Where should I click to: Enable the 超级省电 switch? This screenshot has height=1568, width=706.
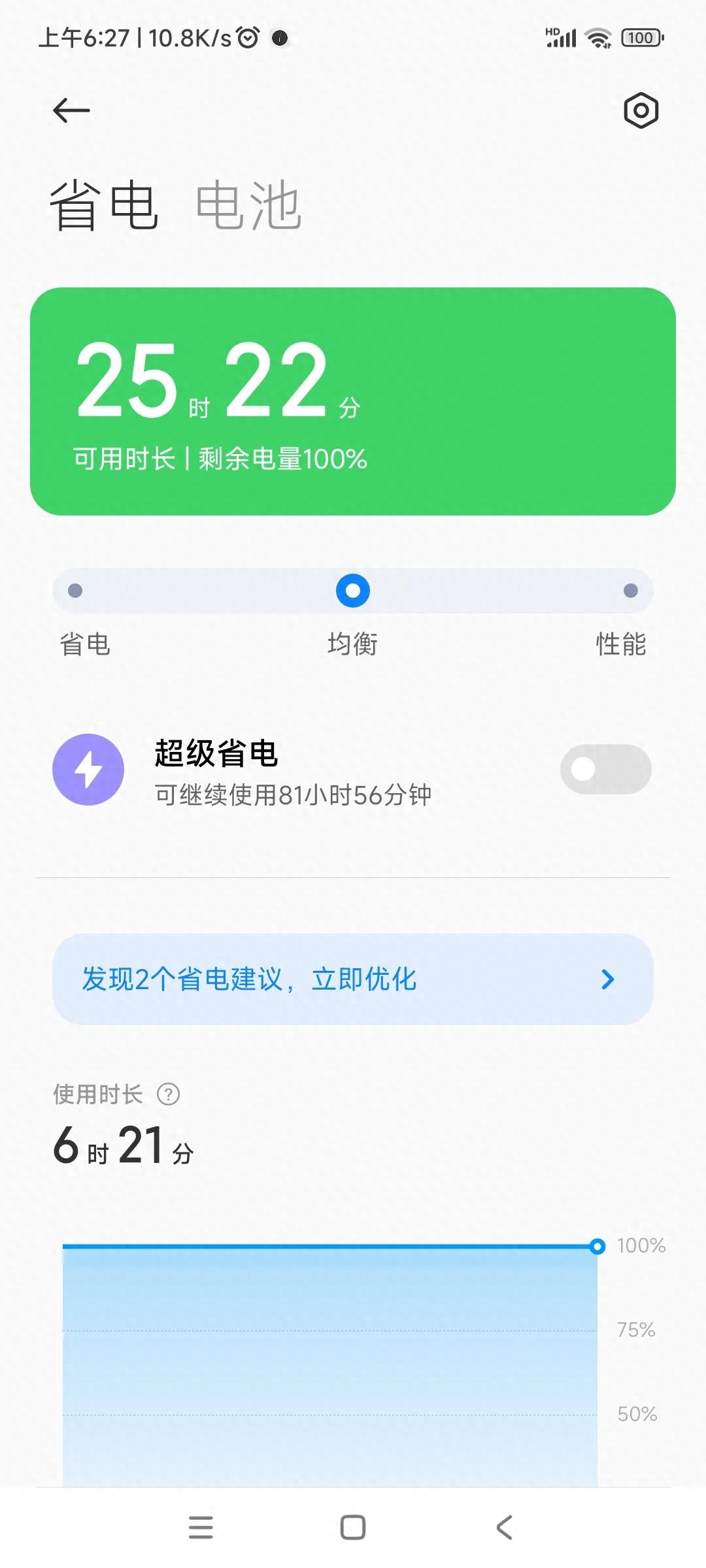coord(605,770)
